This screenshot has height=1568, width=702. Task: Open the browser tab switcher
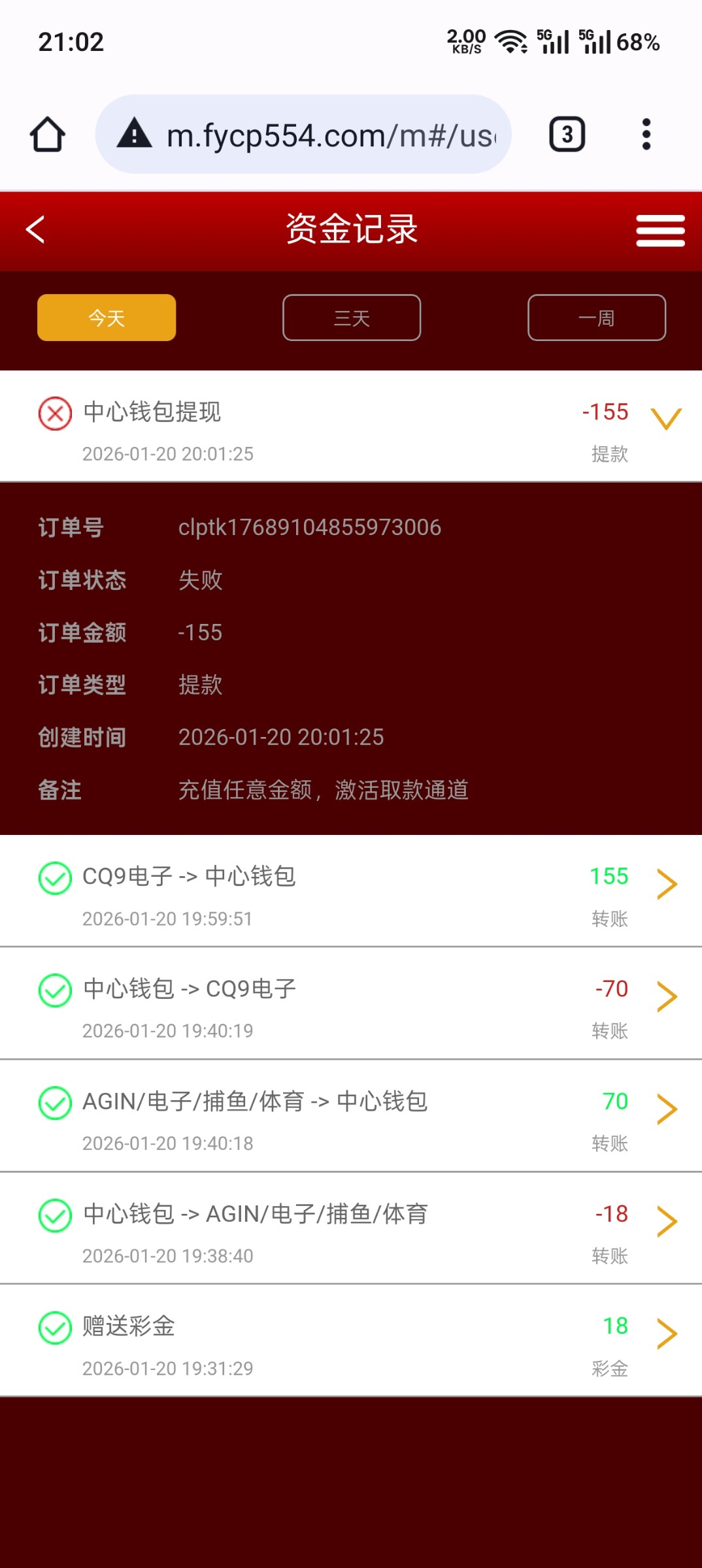[x=567, y=135]
